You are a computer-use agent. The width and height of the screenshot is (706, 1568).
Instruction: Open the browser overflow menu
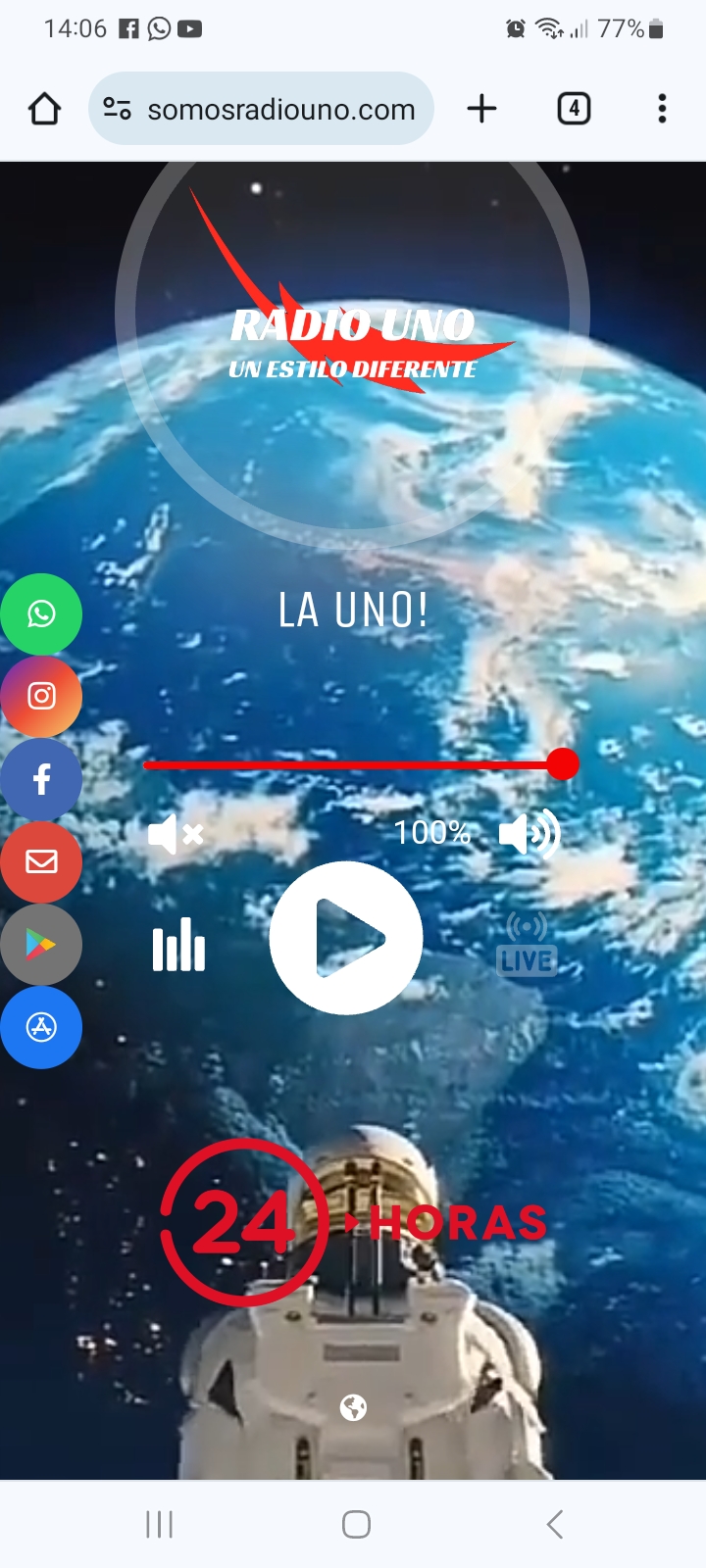(x=662, y=109)
